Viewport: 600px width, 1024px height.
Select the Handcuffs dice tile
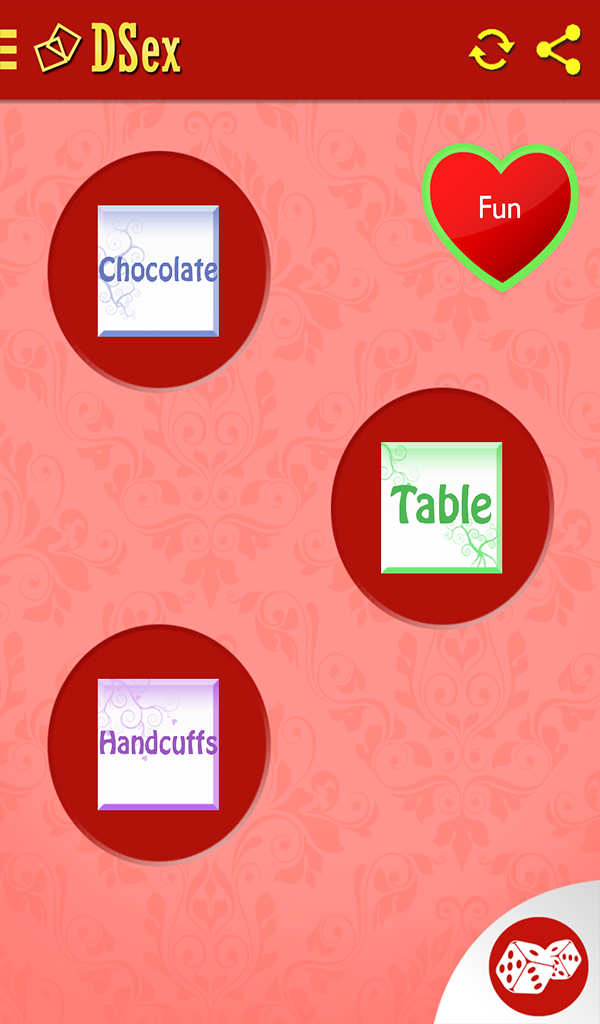click(158, 744)
